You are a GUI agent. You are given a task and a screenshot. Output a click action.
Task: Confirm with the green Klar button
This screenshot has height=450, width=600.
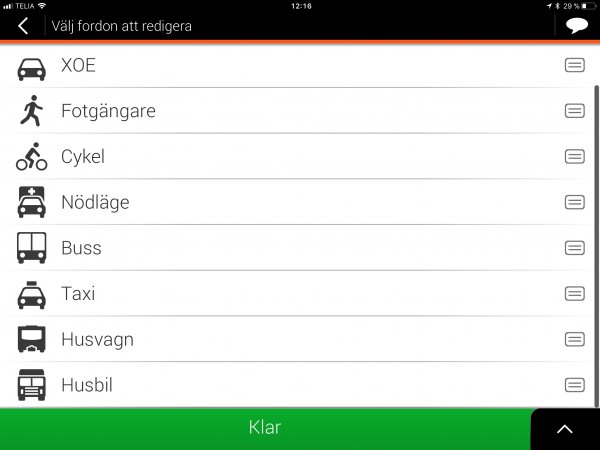coord(265,428)
